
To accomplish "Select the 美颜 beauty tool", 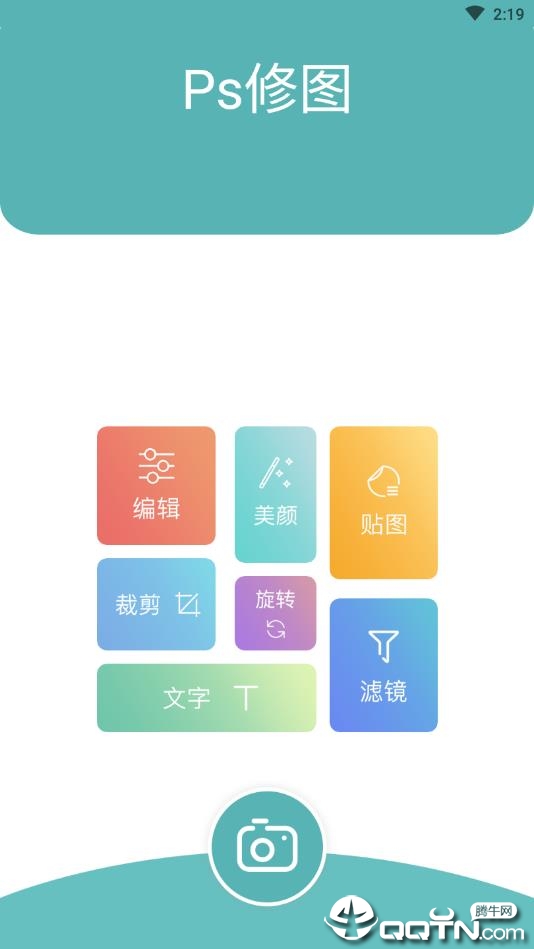I will (x=275, y=494).
